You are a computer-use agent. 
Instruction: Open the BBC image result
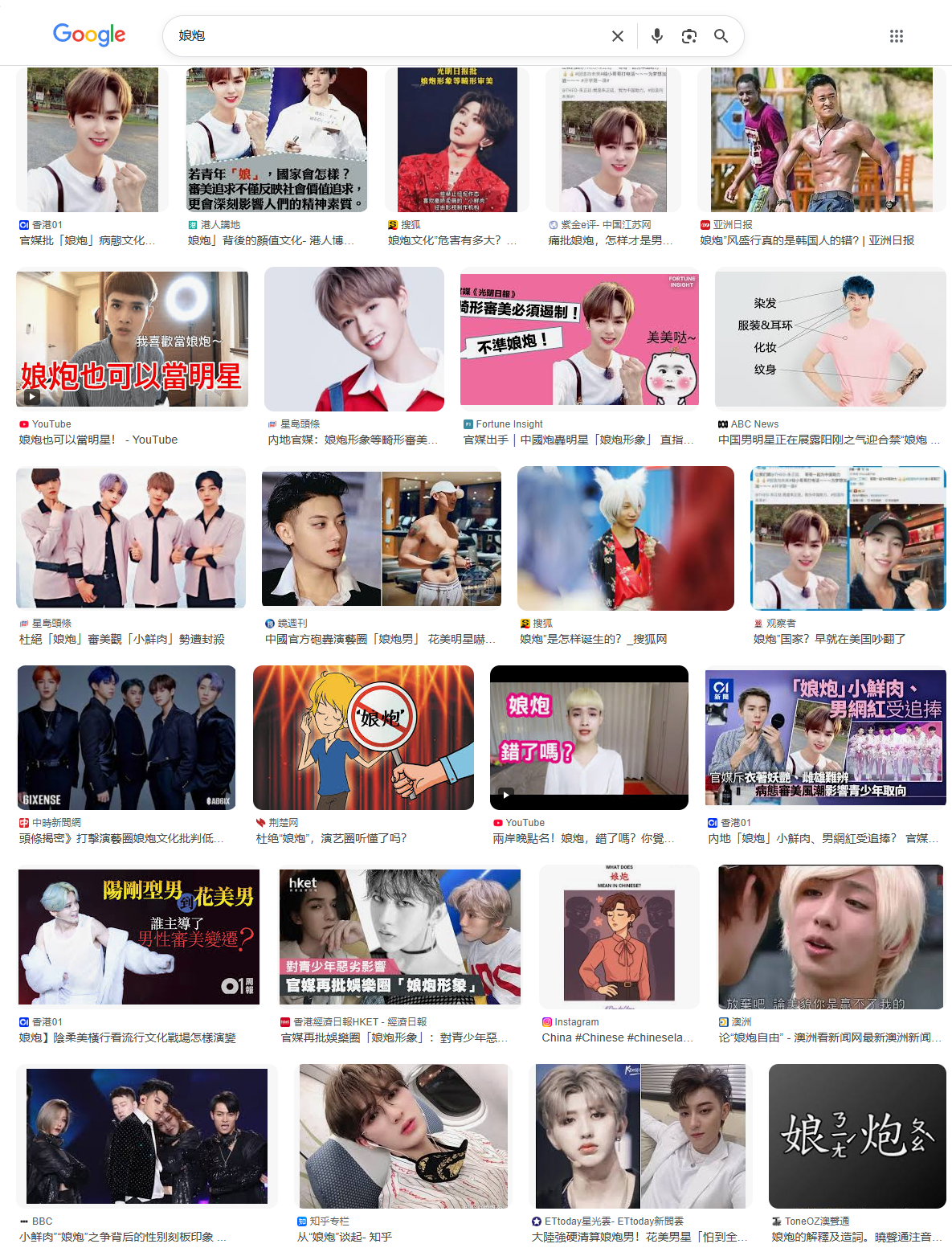(147, 1135)
